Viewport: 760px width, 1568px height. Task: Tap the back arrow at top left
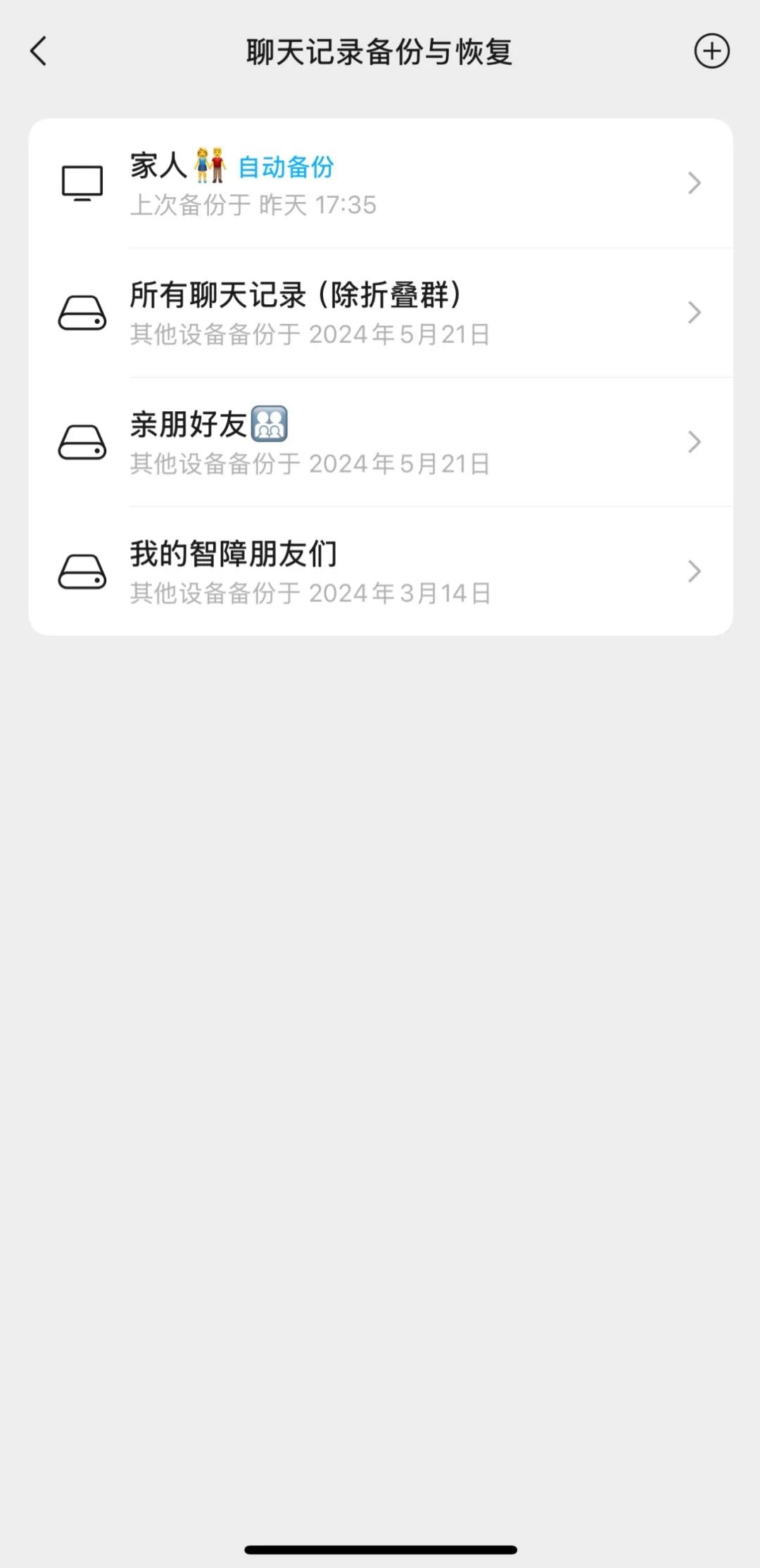pos(39,51)
